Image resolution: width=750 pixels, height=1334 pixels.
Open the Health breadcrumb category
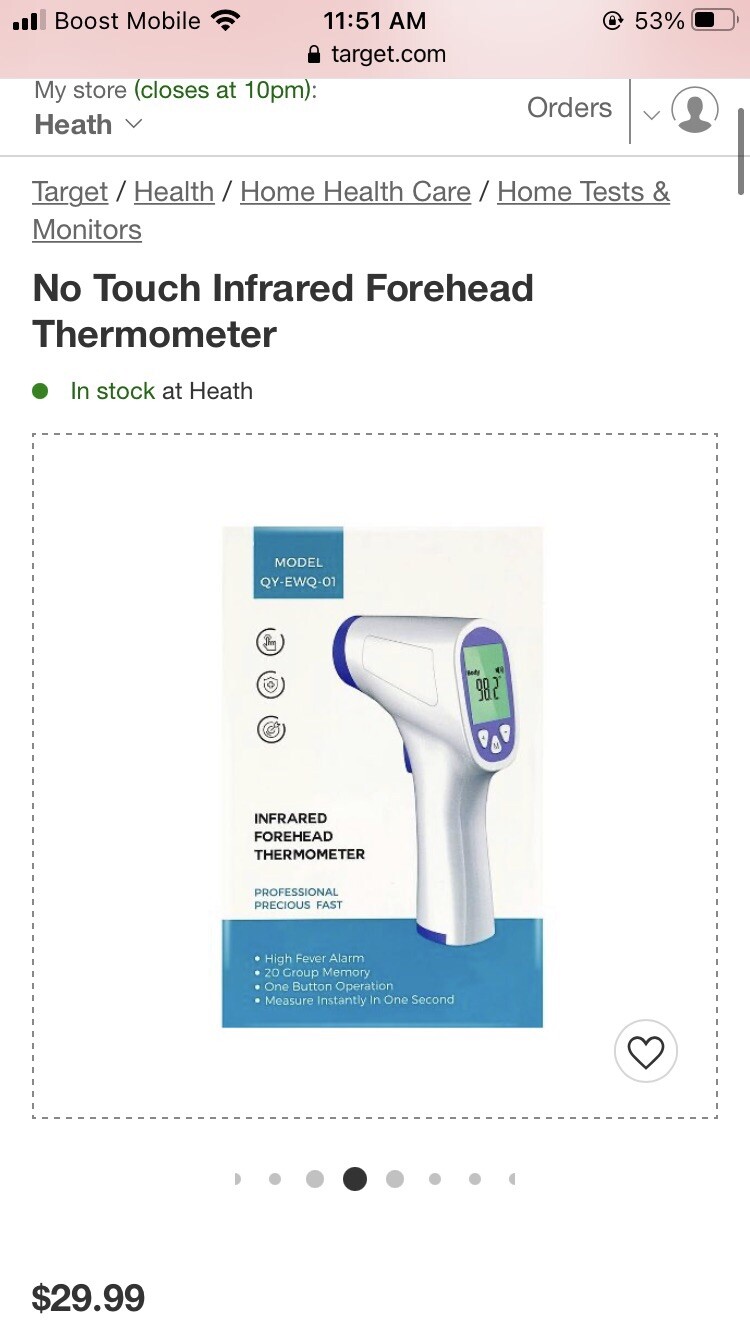pos(174,191)
